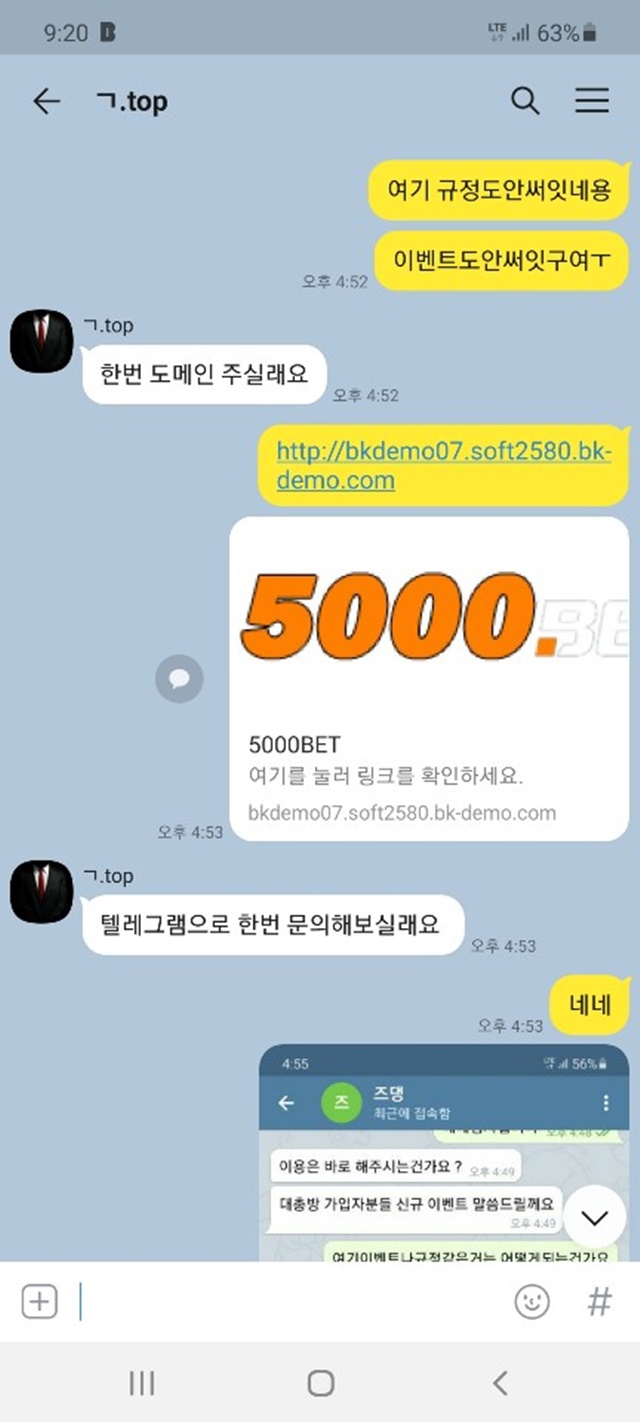Go back using the header arrow
This screenshot has width=640, height=1422.
tap(46, 101)
